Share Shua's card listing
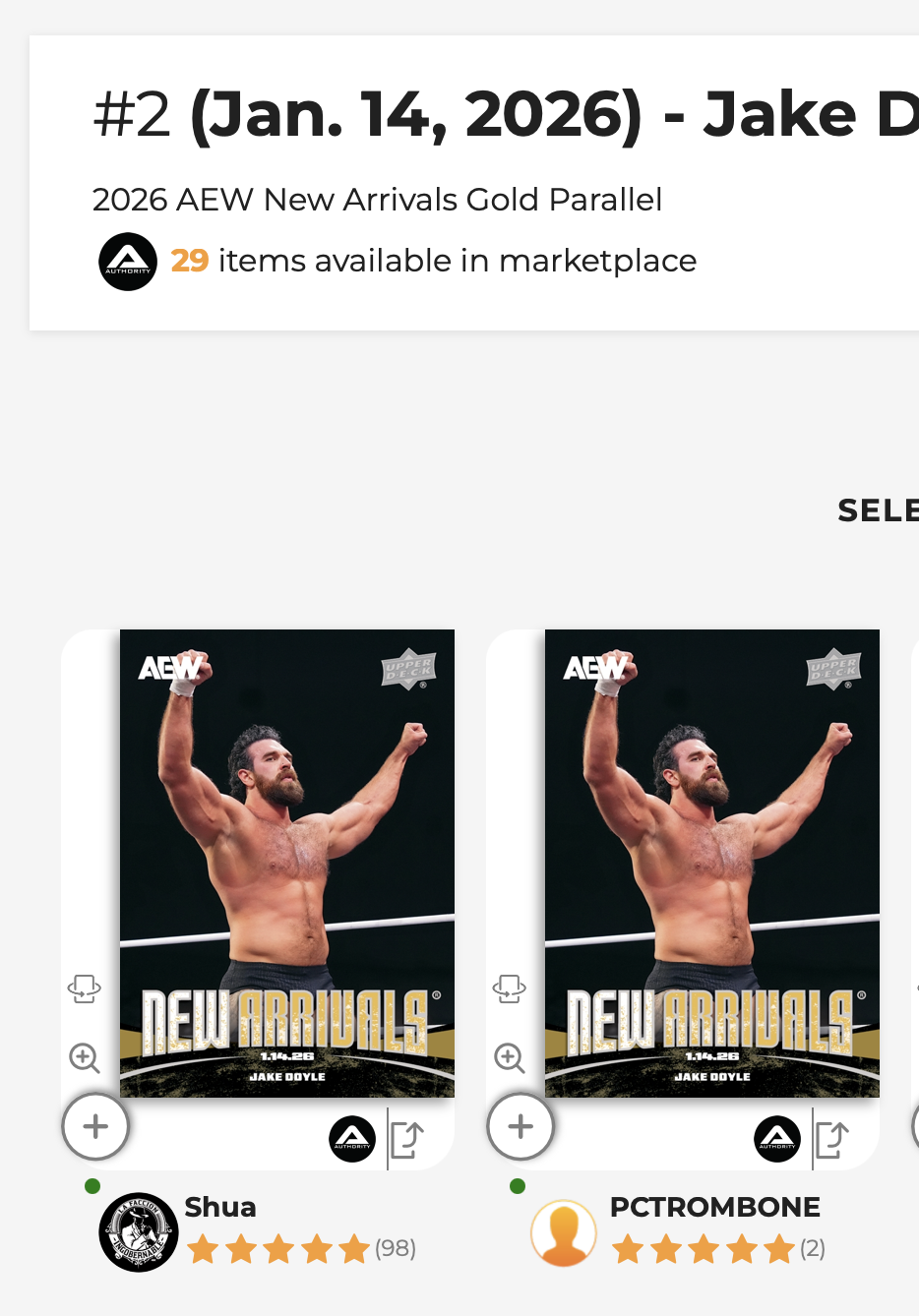 pyautogui.click(x=407, y=1140)
